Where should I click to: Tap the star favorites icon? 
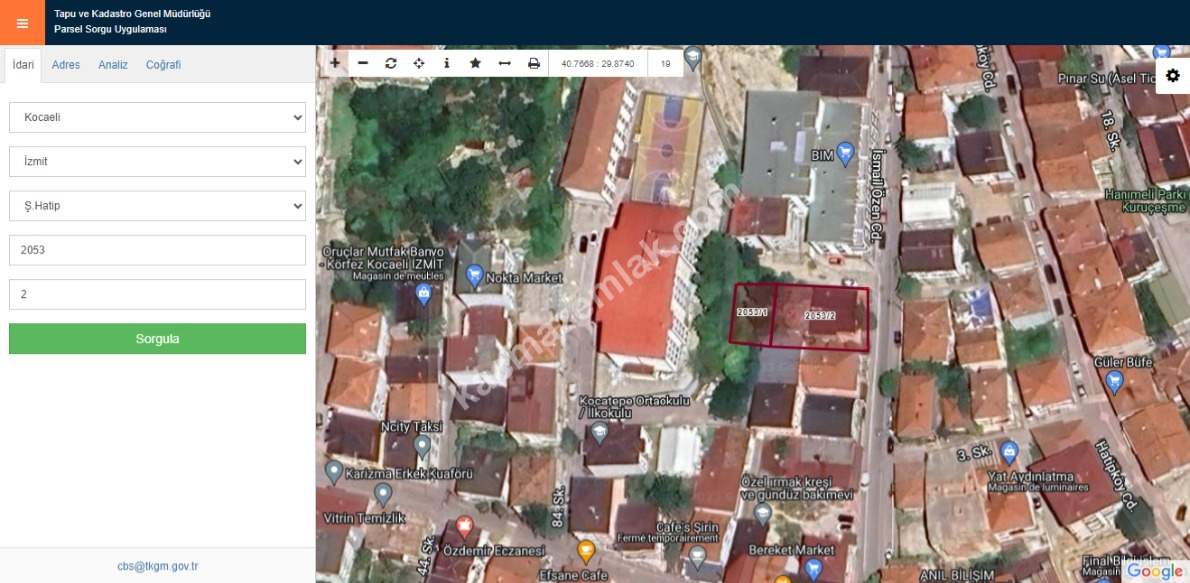click(475, 63)
